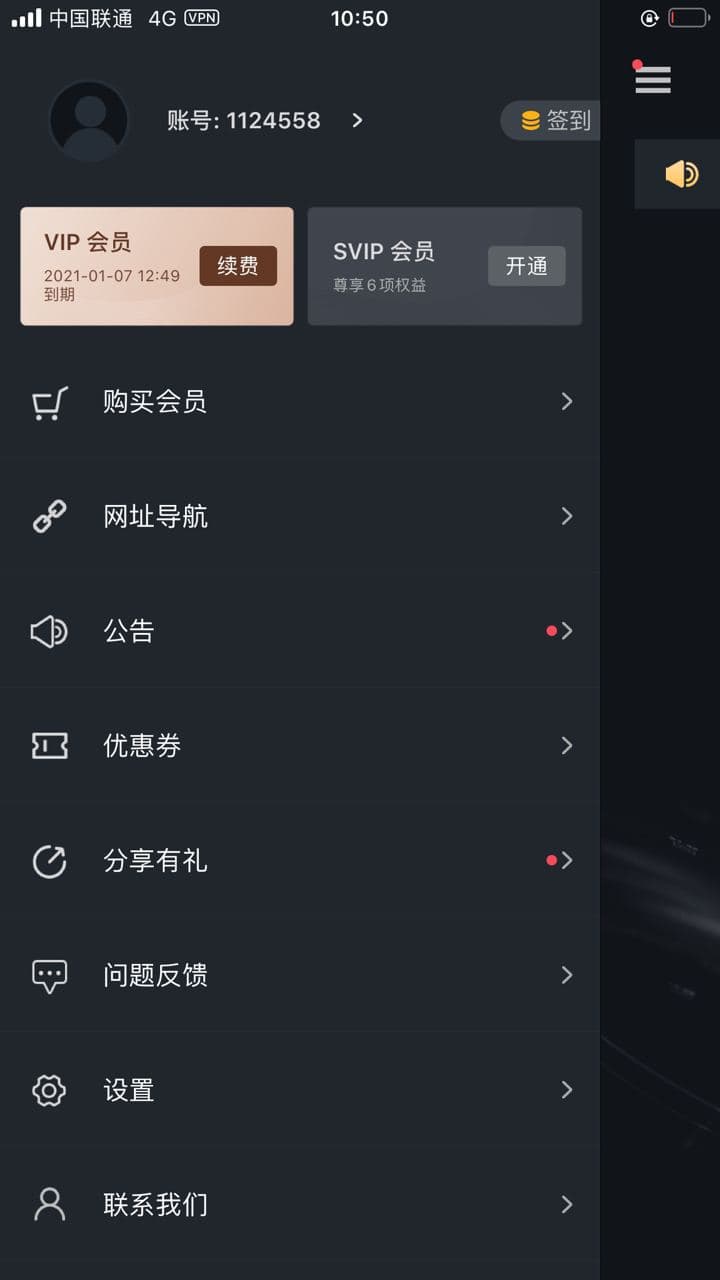The image size is (720, 1280).
Task: Select the gear icon beside 设置
Action: click(x=48, y=1090)
